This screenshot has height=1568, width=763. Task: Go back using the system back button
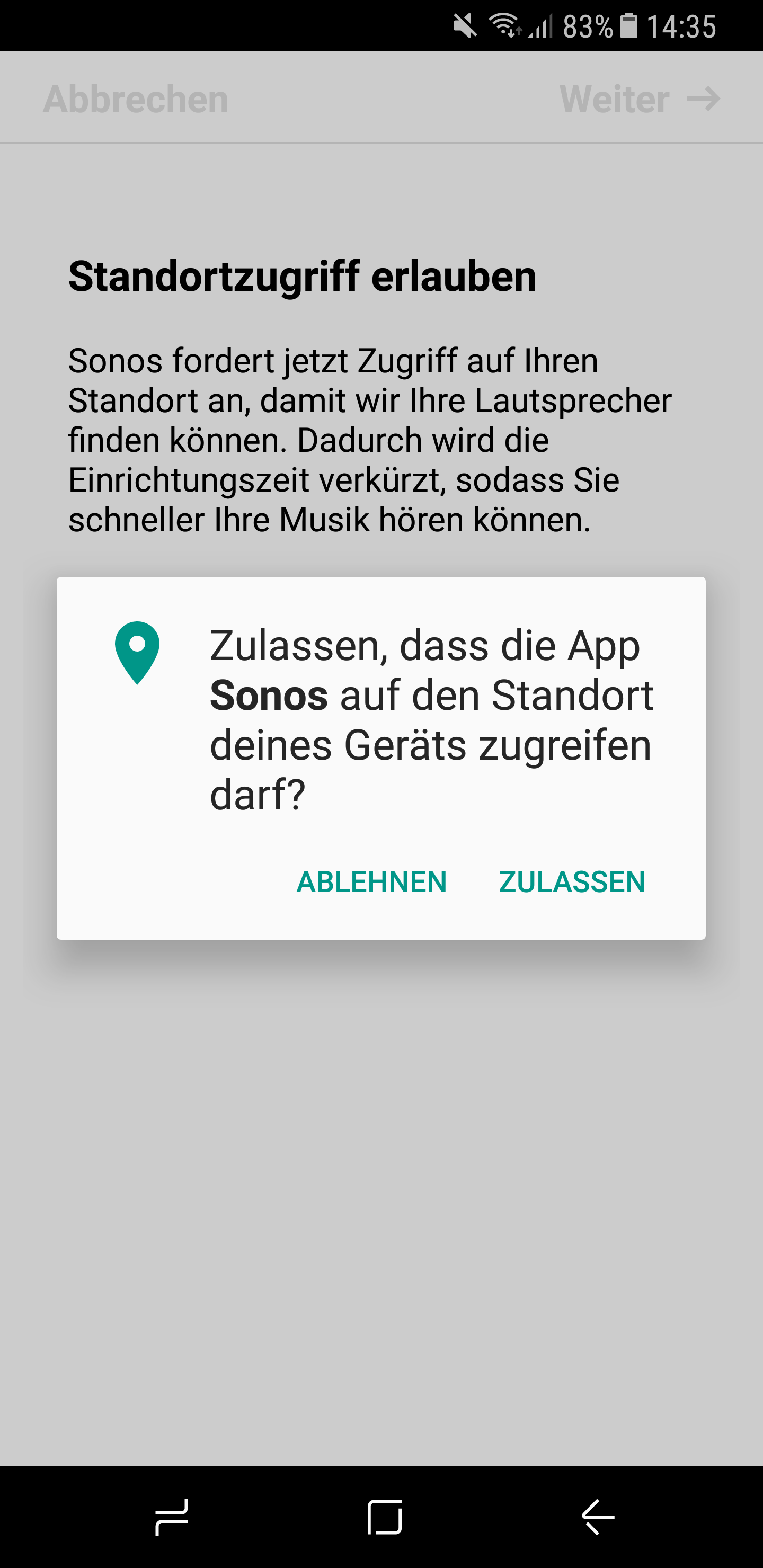598,1517
